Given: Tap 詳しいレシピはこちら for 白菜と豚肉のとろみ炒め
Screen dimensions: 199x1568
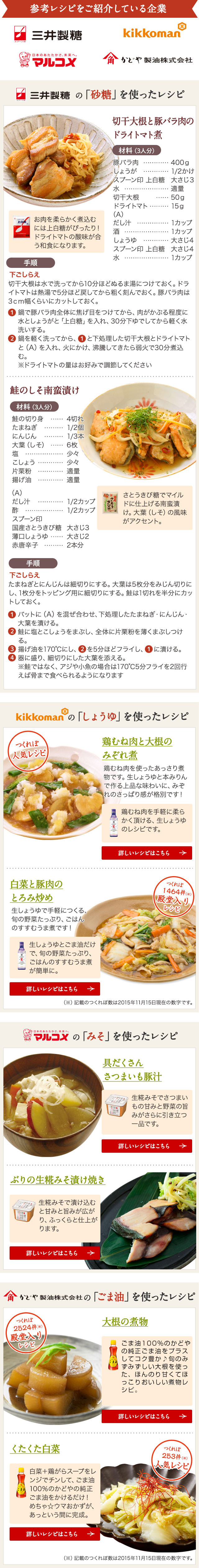Looking at the screenshot, I should click(x=55, y=989).
